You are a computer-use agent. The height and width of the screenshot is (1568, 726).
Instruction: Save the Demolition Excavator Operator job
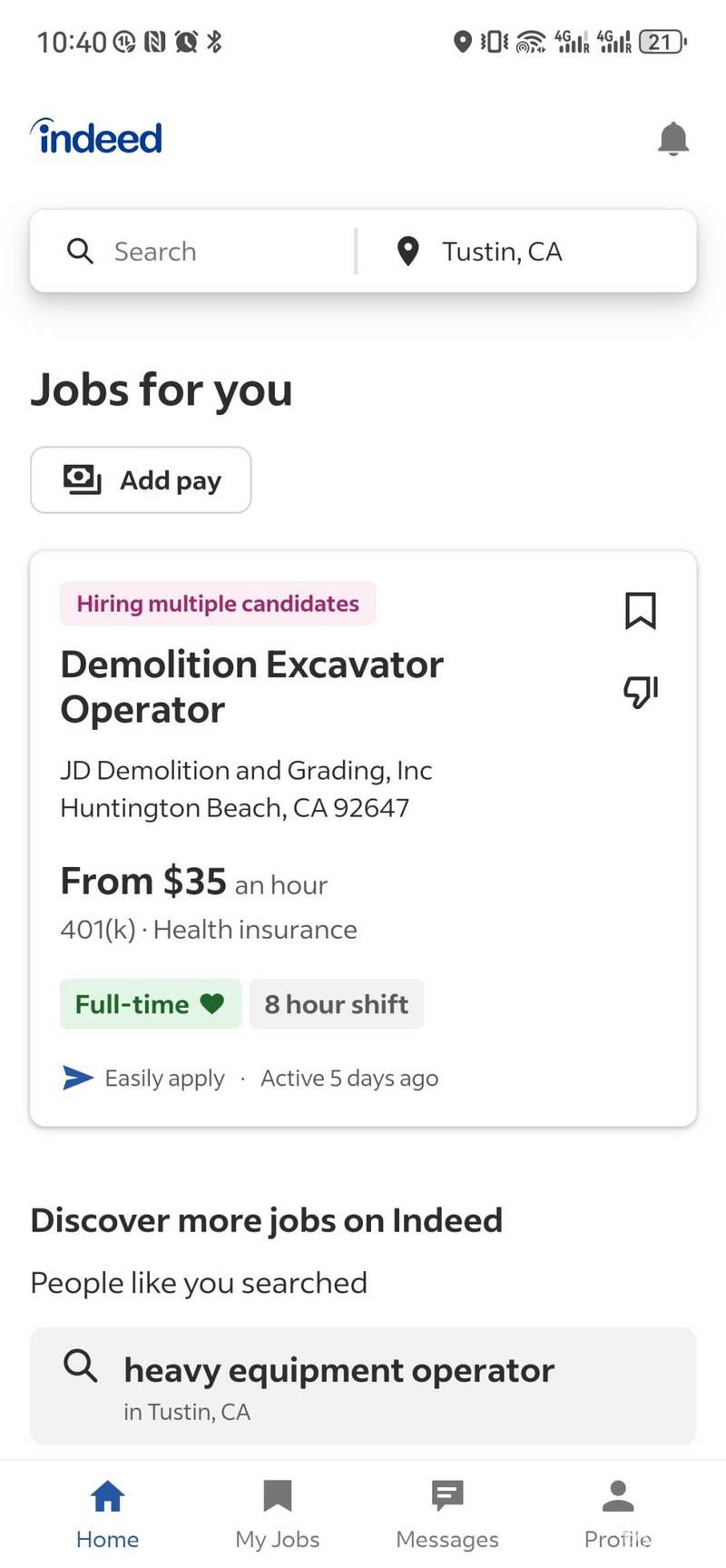(x=641, y=610)
